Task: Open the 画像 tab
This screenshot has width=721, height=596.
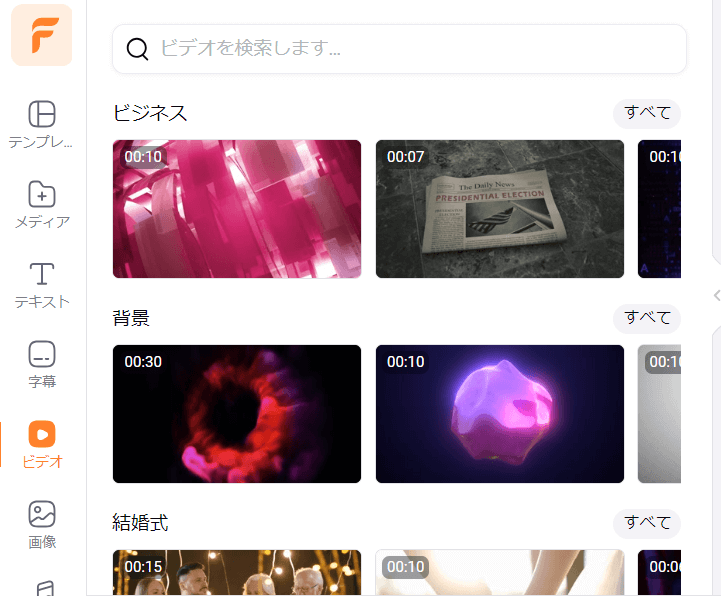Action: tap(42, 524)
